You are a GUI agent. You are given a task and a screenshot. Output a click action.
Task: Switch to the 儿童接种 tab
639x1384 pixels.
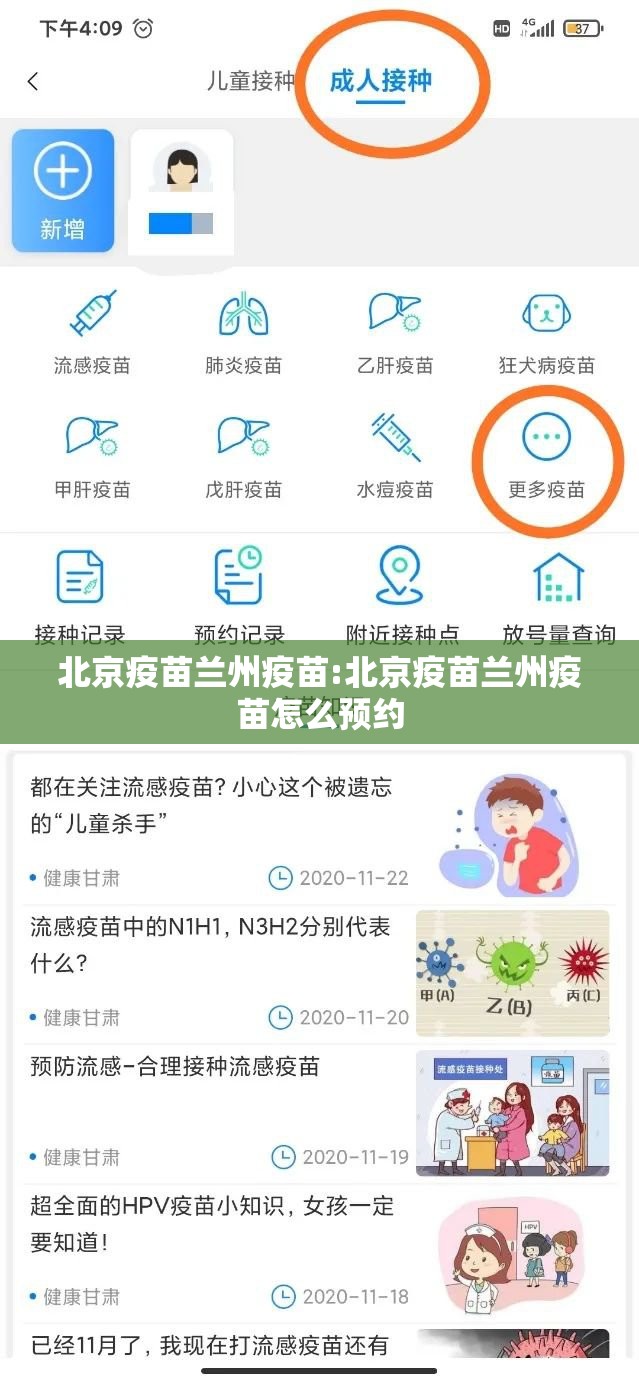pos(250,81)
